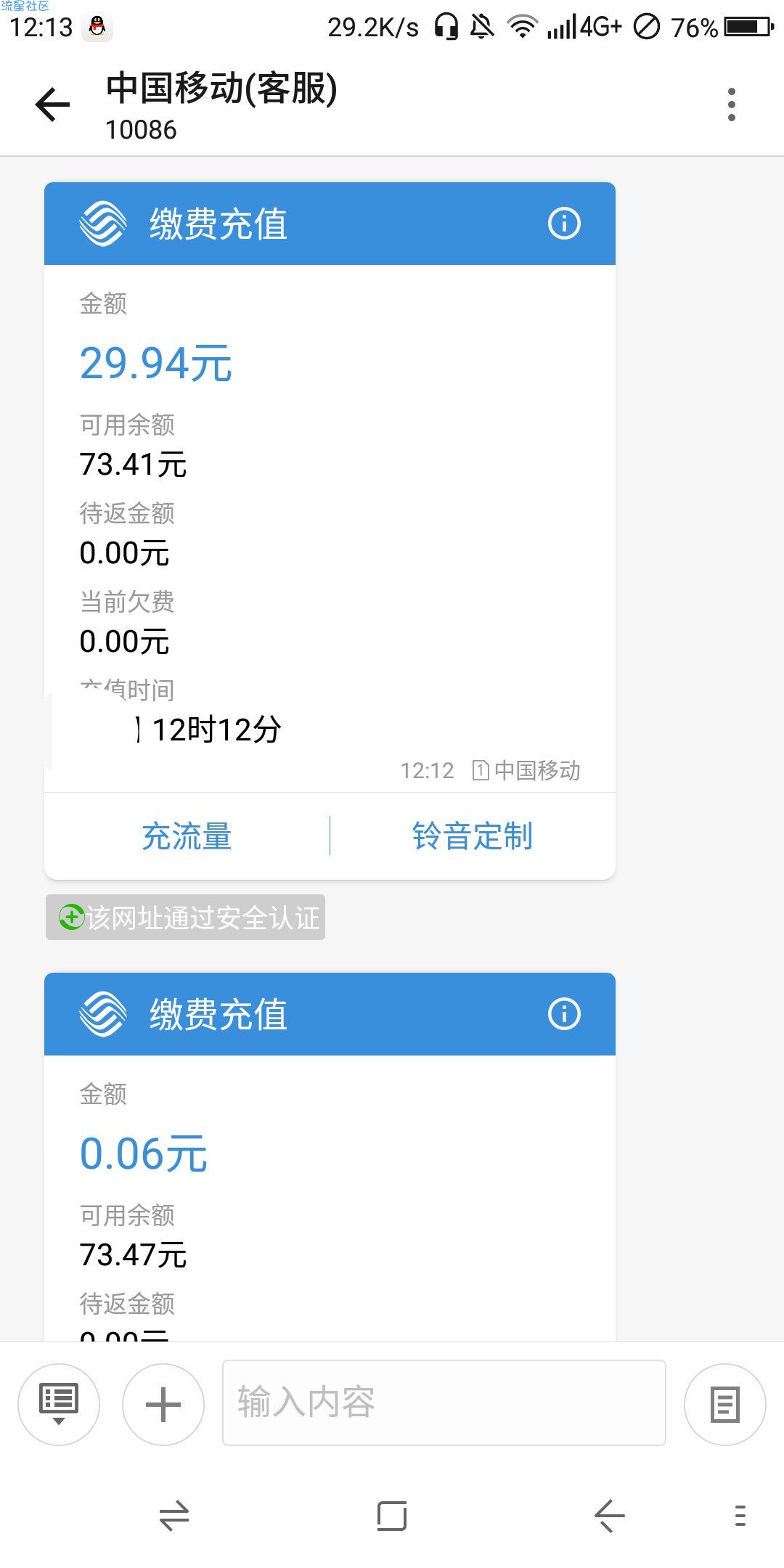Image resolution: width=784 pixels, height=1568 pixels.
Task: Tap the info icon on the 0.06元 card
Action: click(564, 1013)
